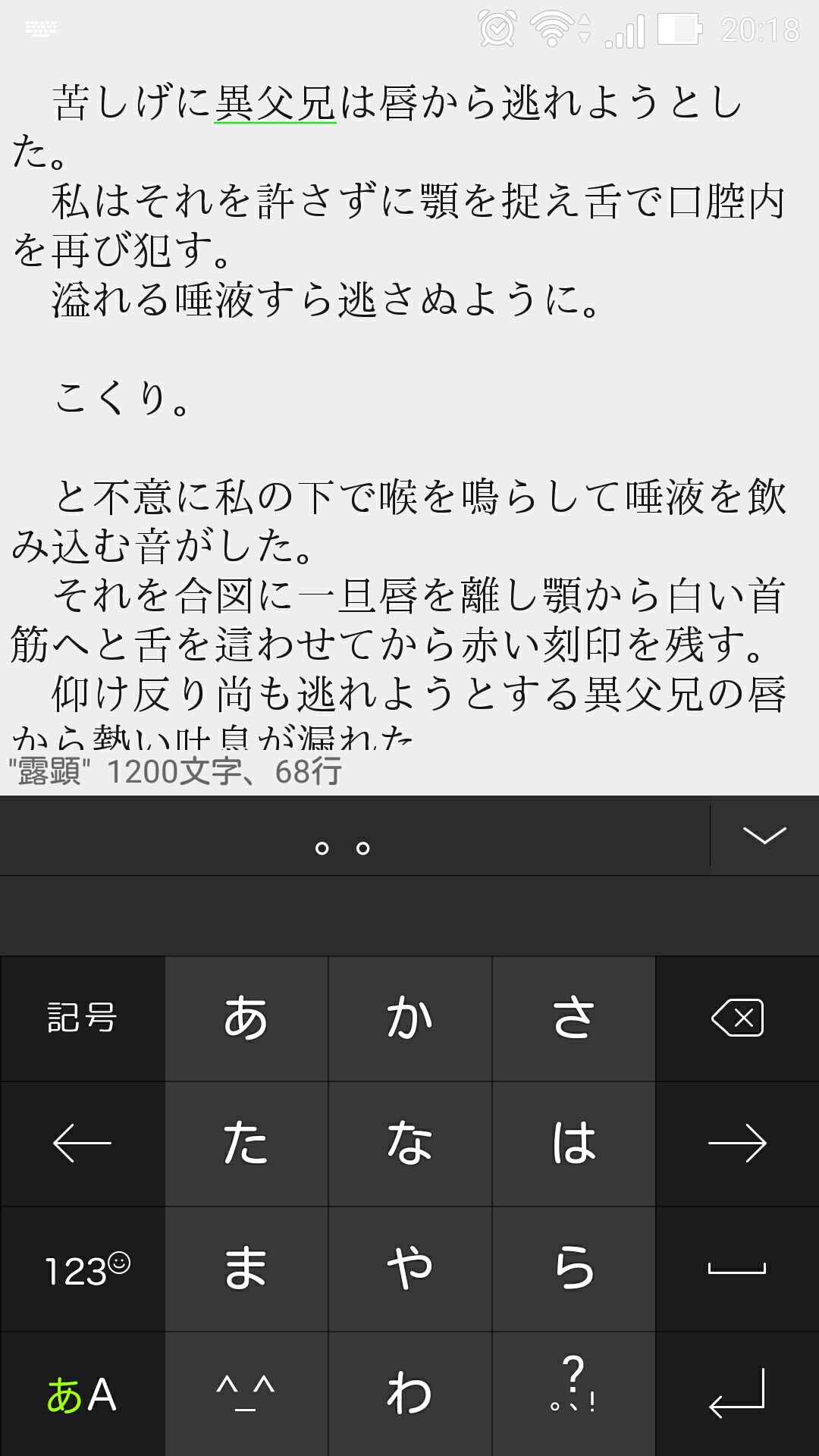819x1456 pixels.
Task: Move the cursor right with arrow key
Action: coord(737,1143)
